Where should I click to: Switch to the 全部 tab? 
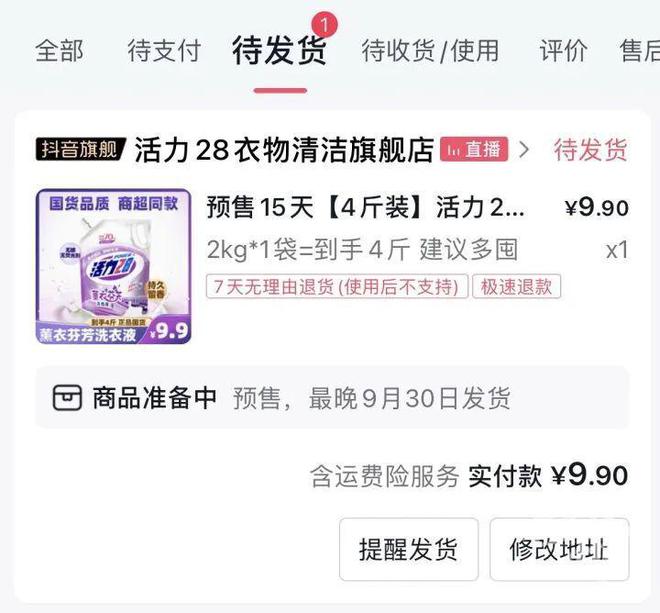[60, 51]
